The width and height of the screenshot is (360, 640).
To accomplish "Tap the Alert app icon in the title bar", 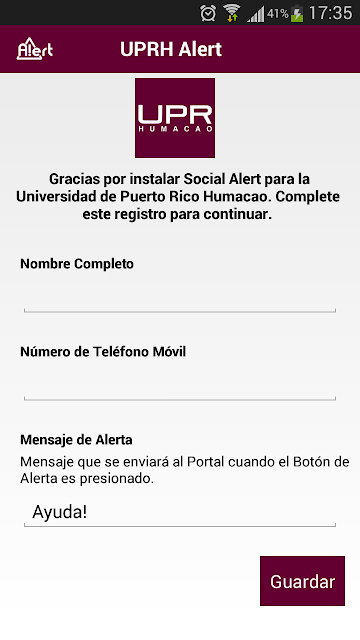I will click(35, 49).
